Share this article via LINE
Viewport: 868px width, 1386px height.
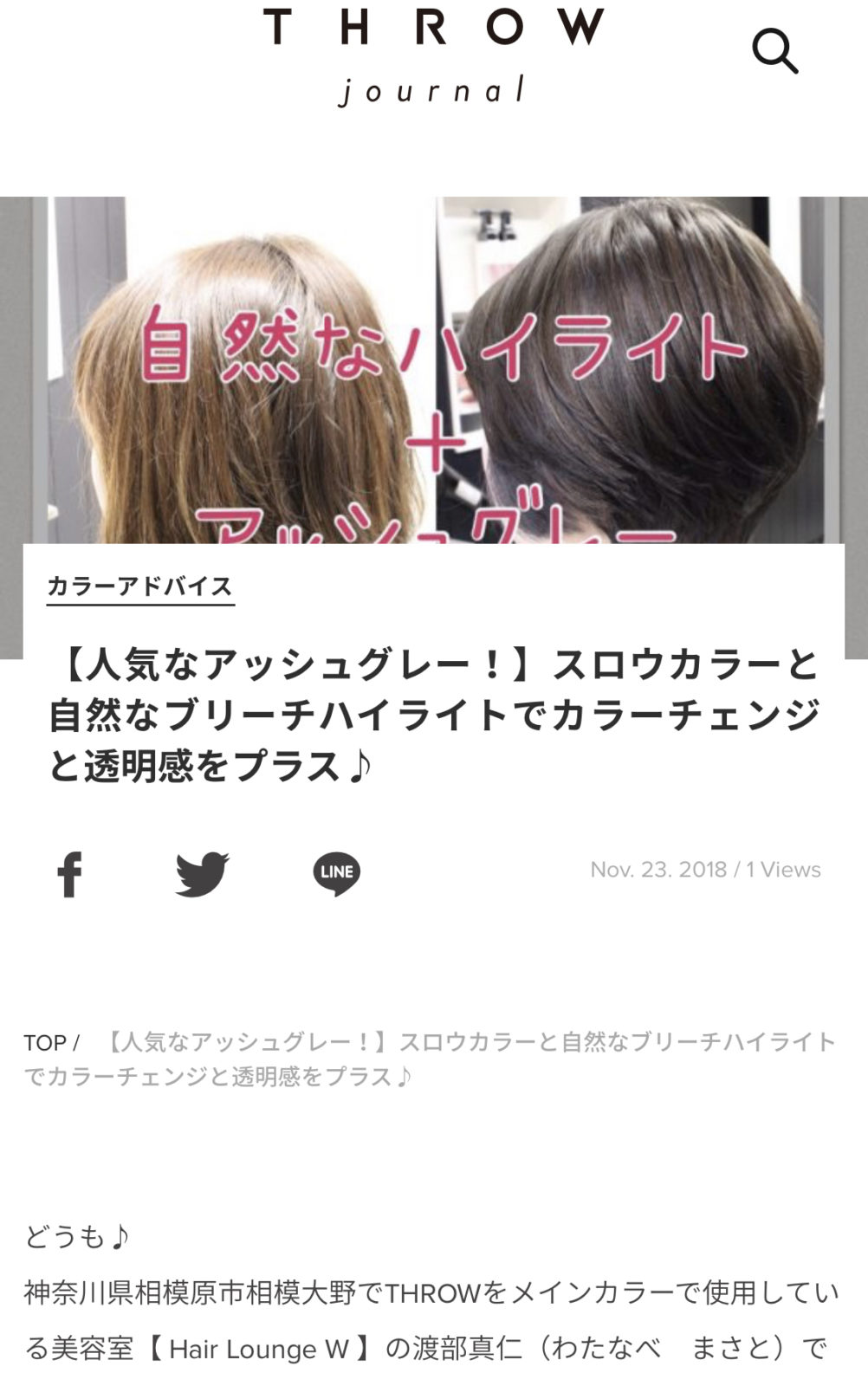pos(336,873)
